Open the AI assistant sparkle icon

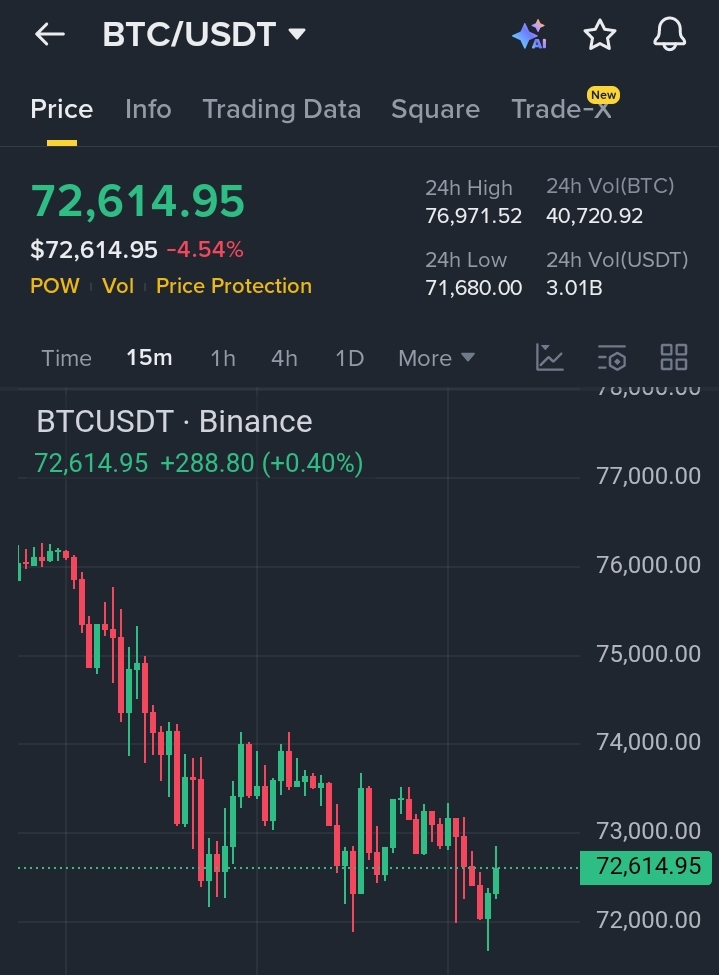[529, 35]
